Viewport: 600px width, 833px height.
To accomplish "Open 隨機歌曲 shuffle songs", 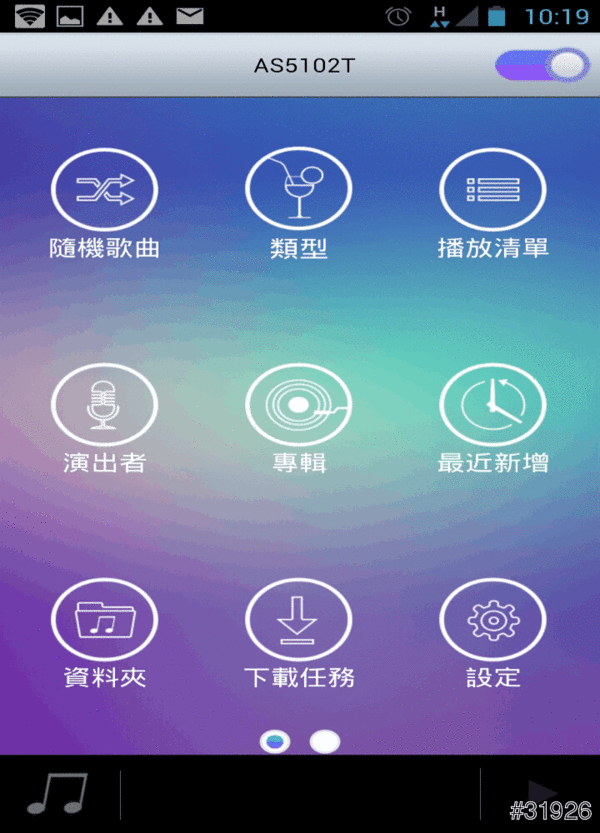I will point(104,190).
